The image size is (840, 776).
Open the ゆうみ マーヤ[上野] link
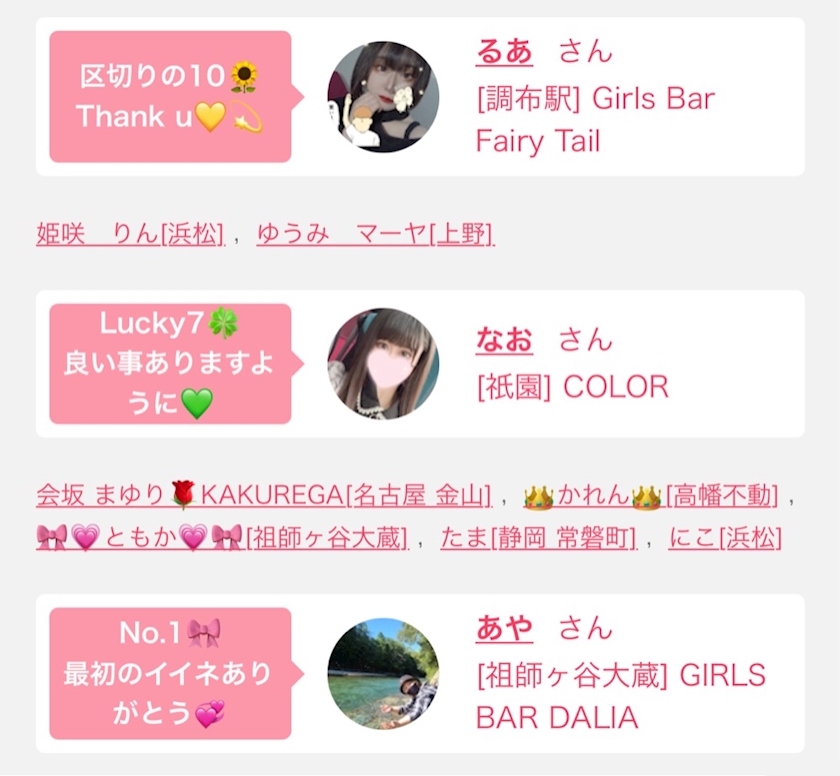375,234
